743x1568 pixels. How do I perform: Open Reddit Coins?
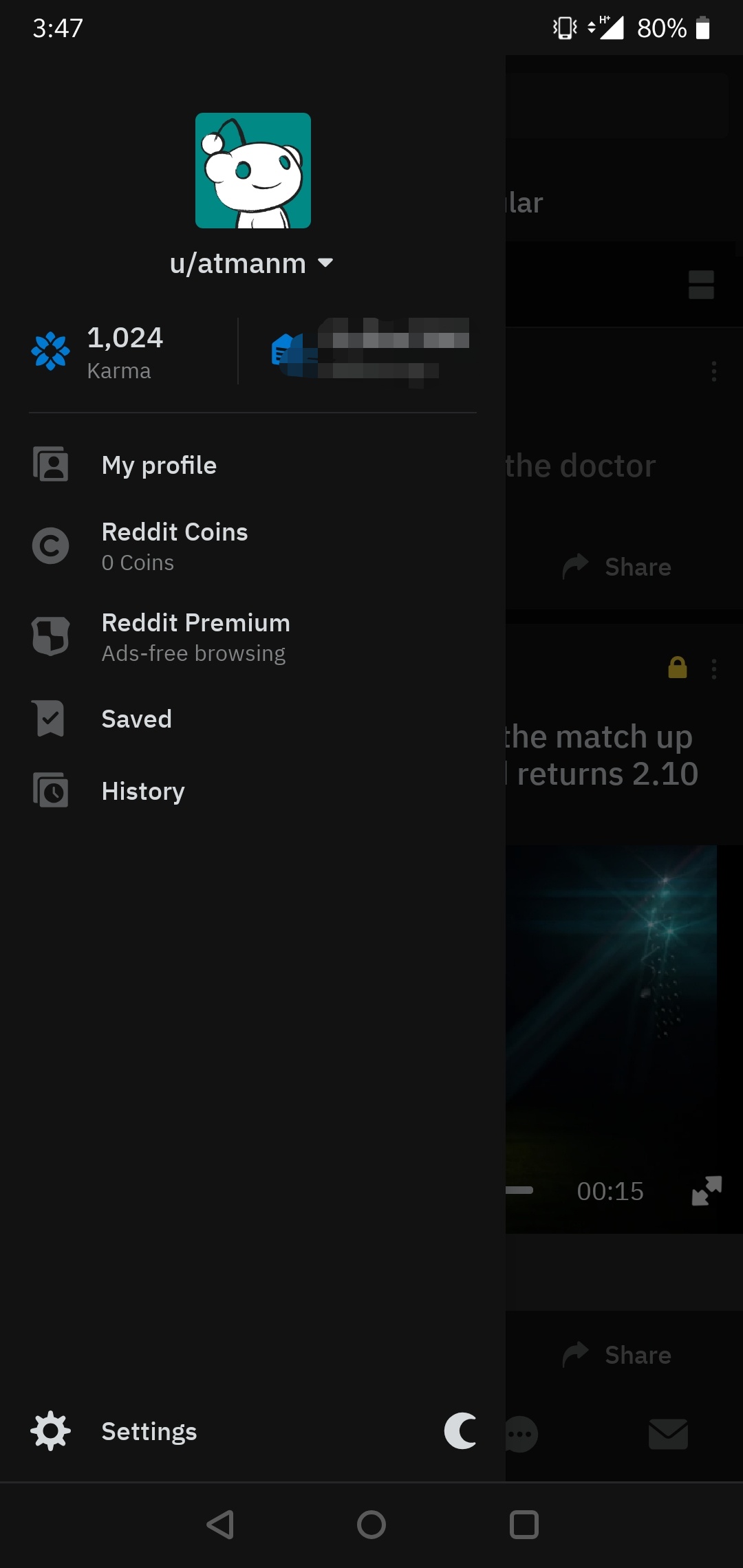[252, 546]
